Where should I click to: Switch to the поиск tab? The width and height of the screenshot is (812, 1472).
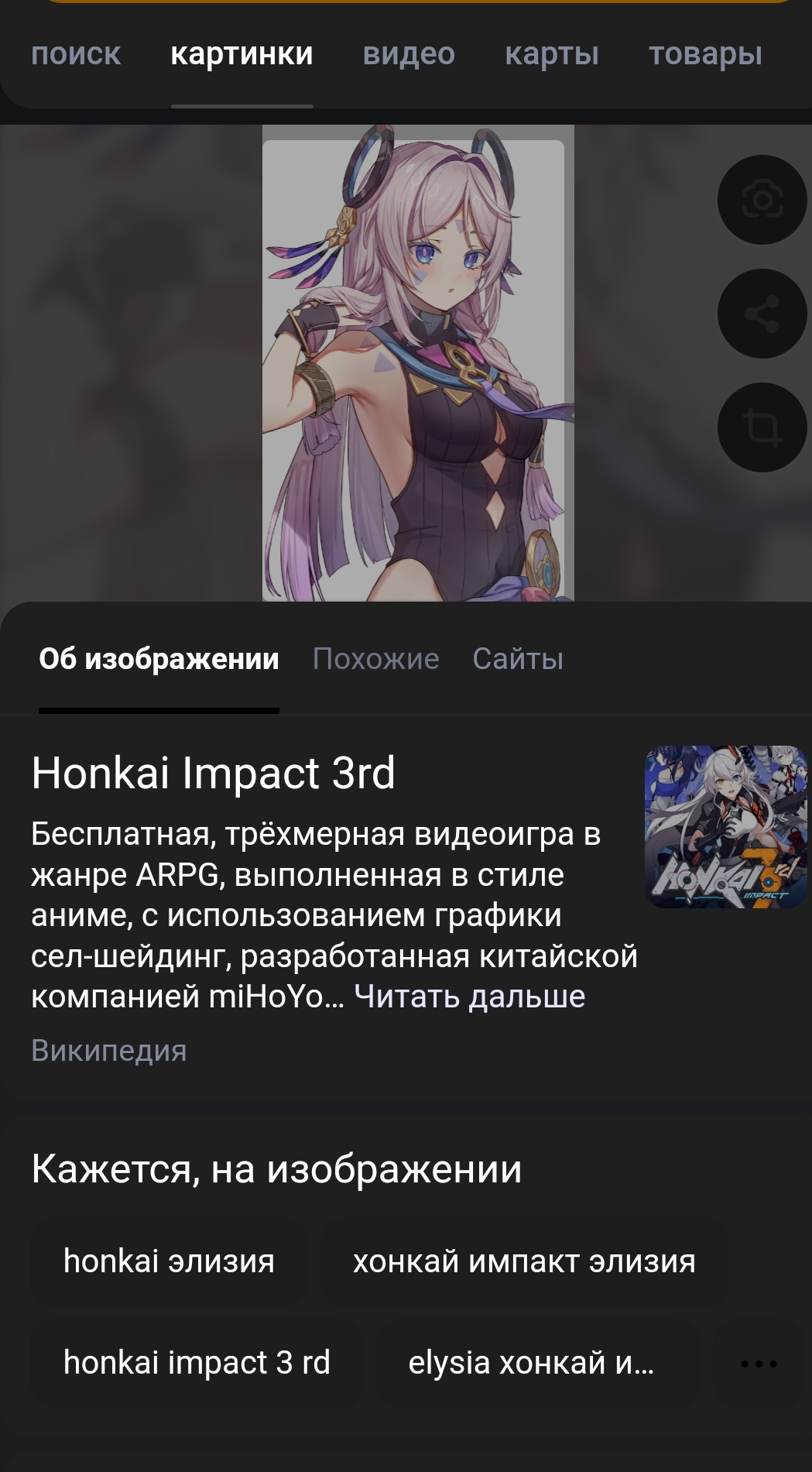click(x=76, y=54)
